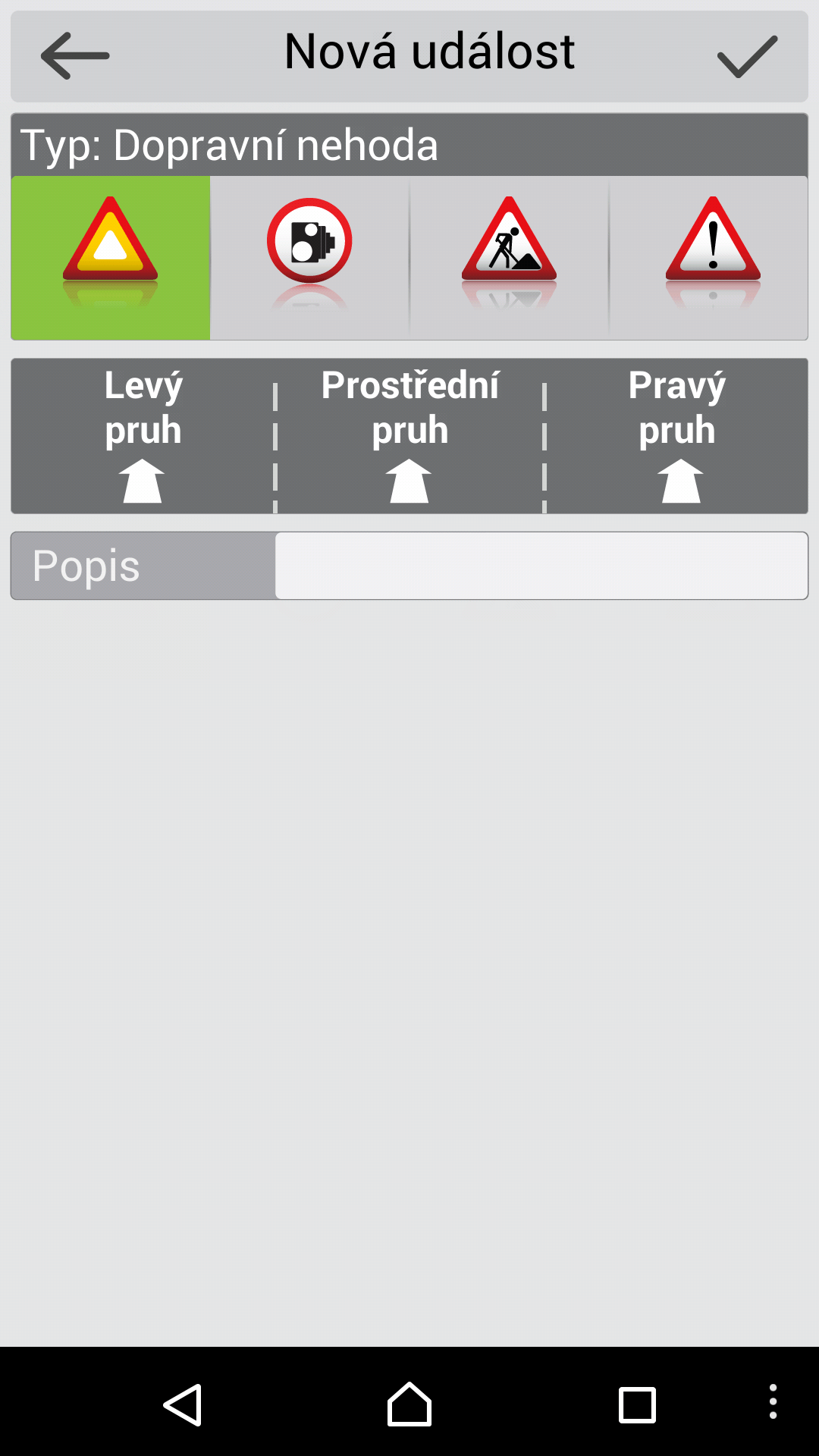
Task: Pick Pravý pruh lane
Action: pos(676,436)
